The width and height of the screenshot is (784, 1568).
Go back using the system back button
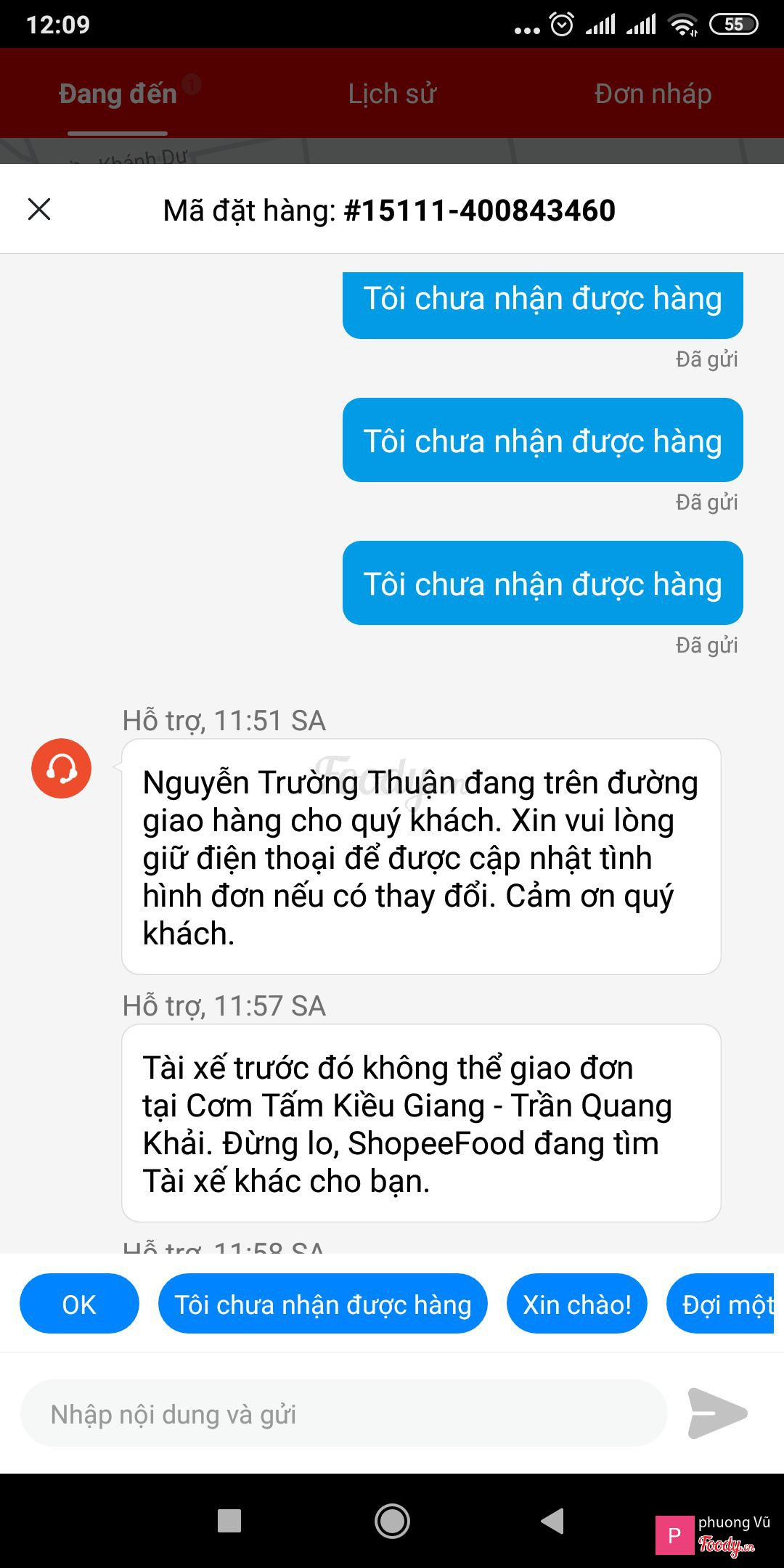click(x=552, y=1520)
